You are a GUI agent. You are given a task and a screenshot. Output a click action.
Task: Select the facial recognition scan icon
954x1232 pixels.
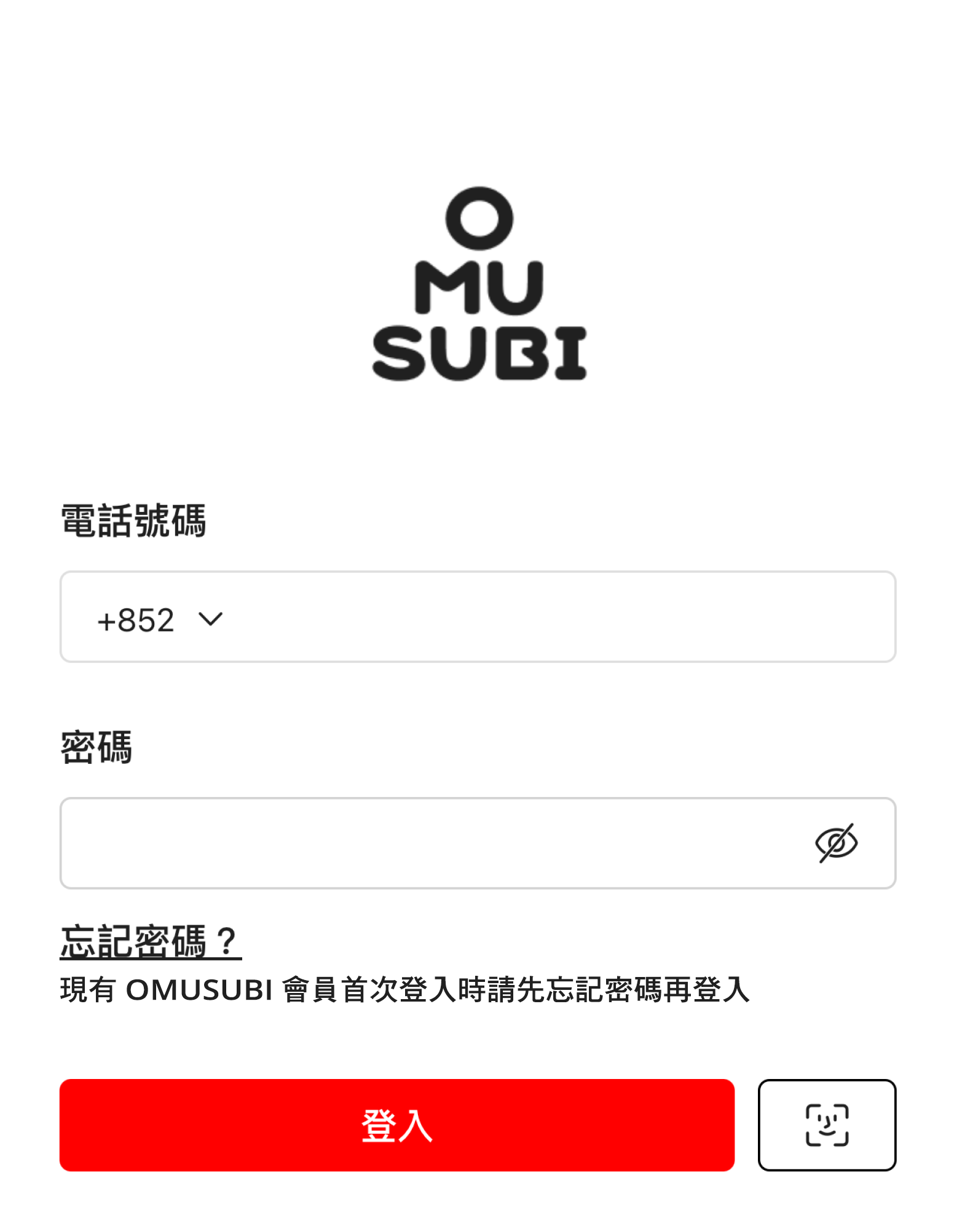pos(826,1124)
